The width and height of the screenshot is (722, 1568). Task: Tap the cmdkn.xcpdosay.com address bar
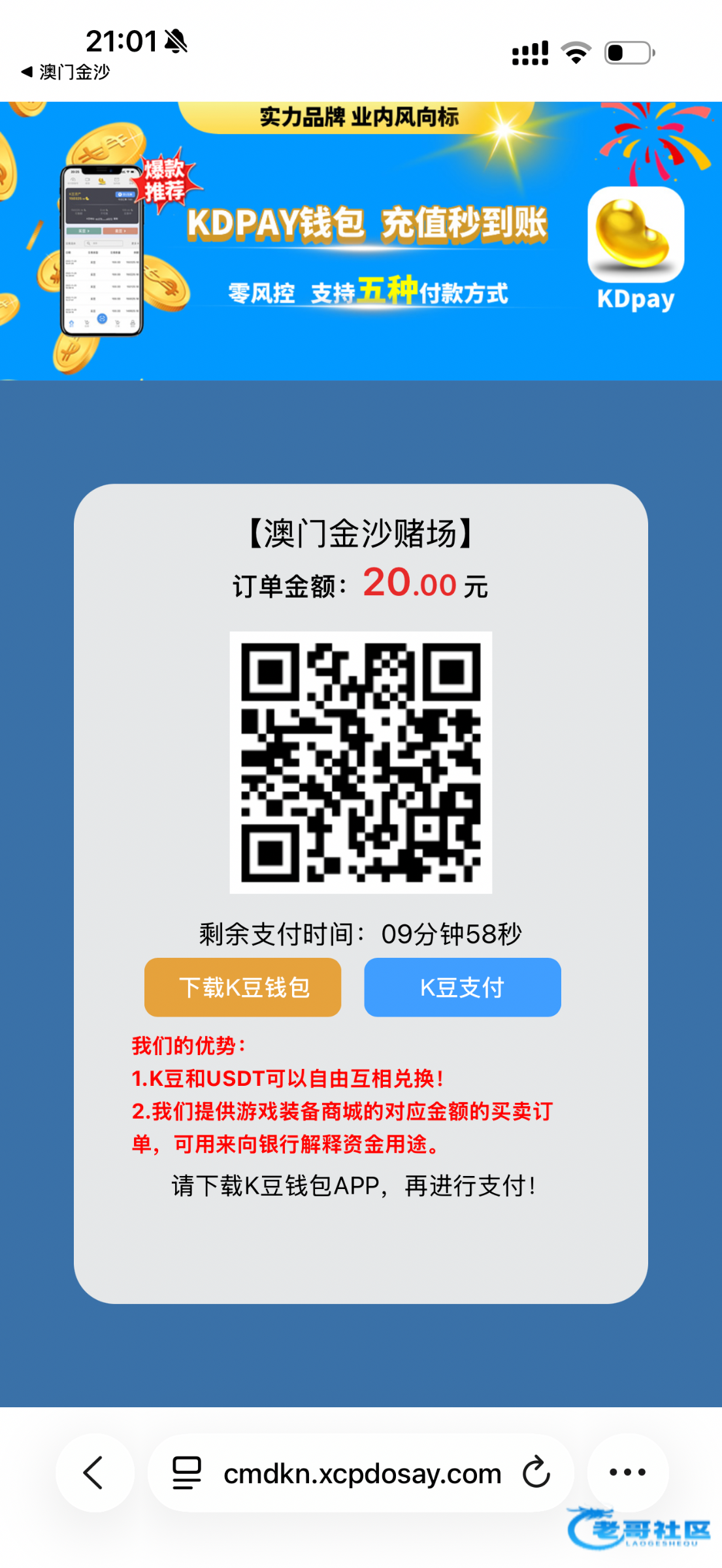coord(362,1474)
